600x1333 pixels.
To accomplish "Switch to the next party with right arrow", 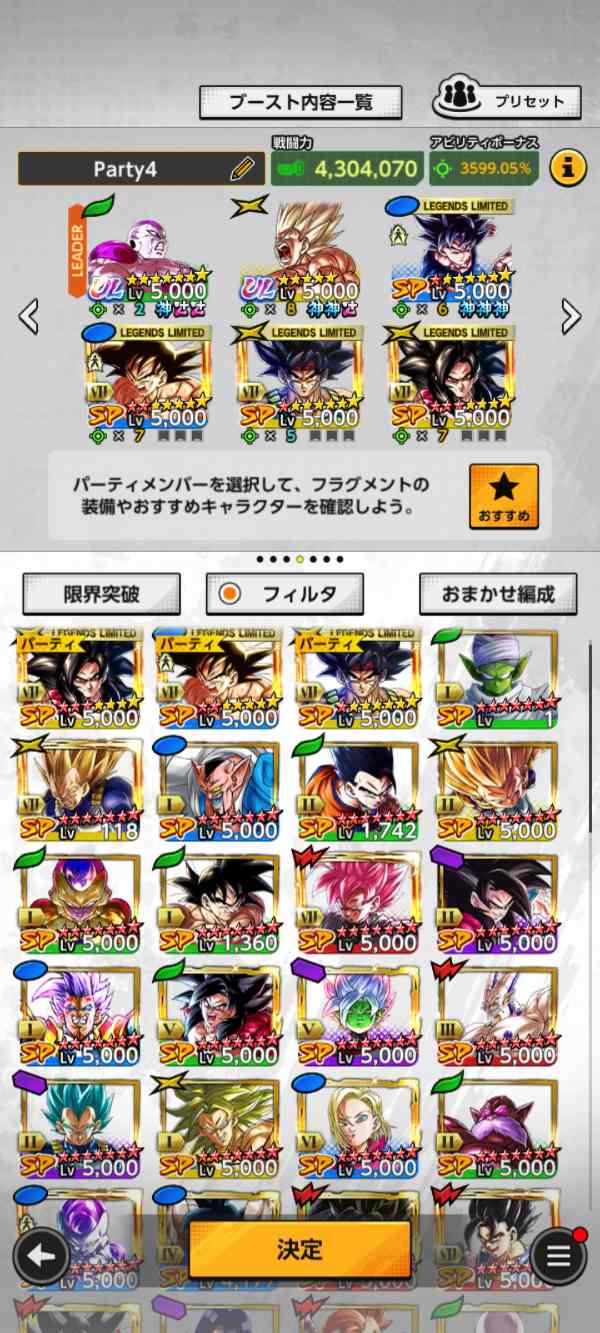I will point(571,317).
